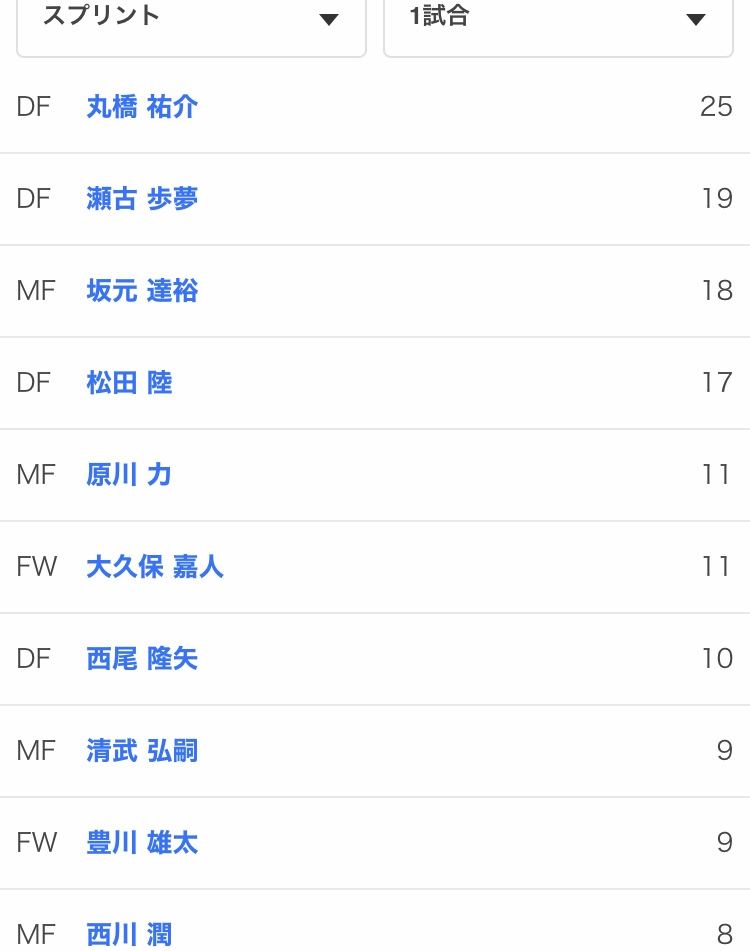Select 清武 弘嗣 from the list

point(142,751)
